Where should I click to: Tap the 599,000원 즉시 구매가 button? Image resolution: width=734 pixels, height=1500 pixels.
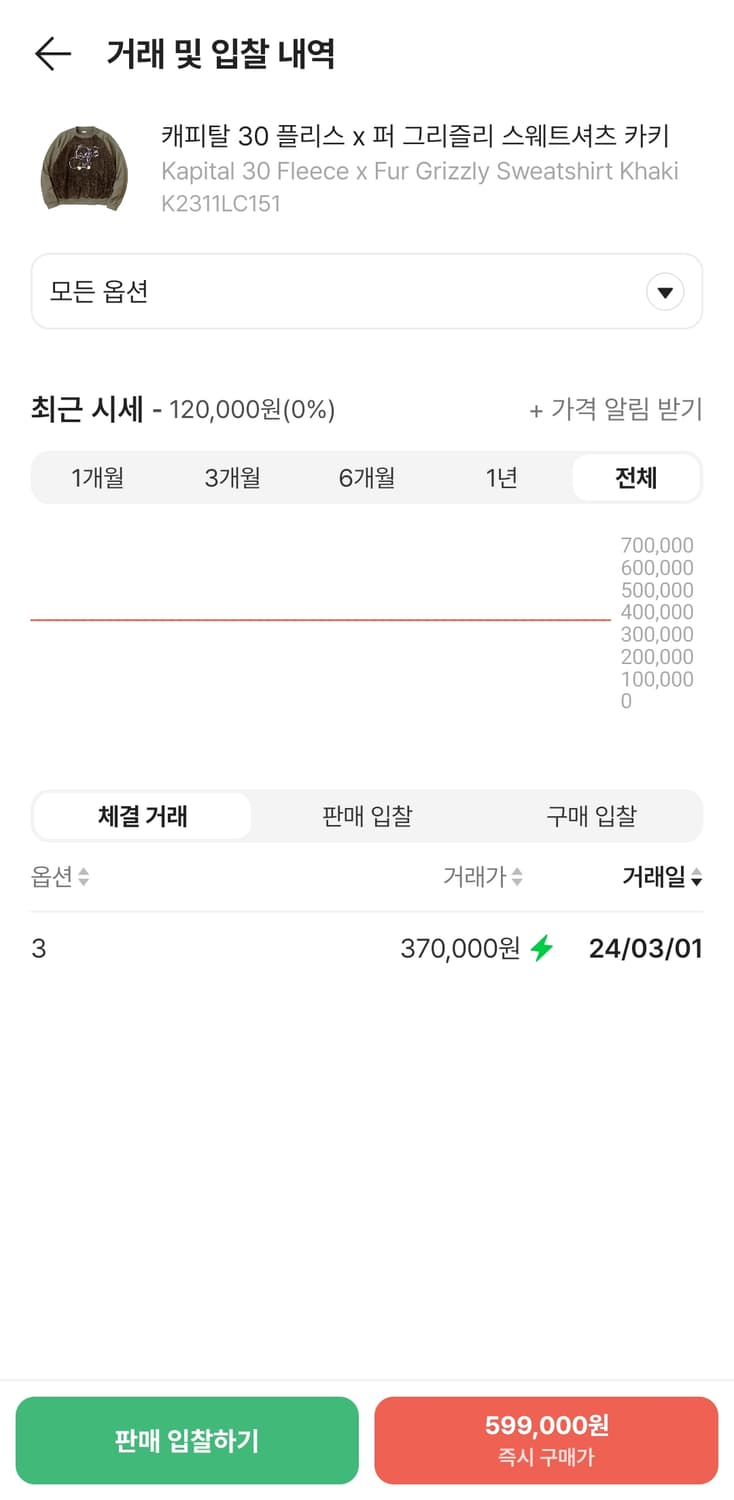click(x=547, y=1440)
